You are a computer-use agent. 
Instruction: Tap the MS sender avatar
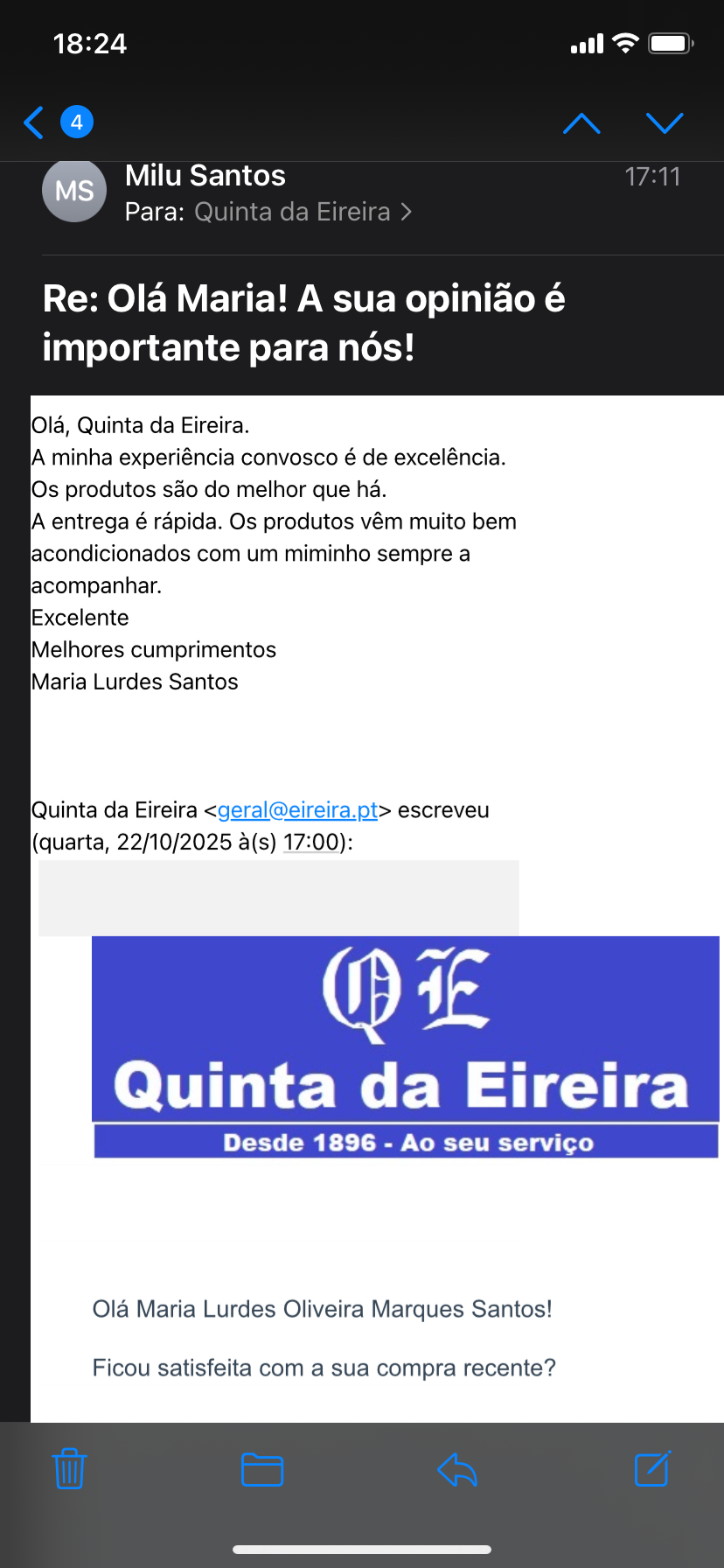pyautogui.click(x=74, y=191)
